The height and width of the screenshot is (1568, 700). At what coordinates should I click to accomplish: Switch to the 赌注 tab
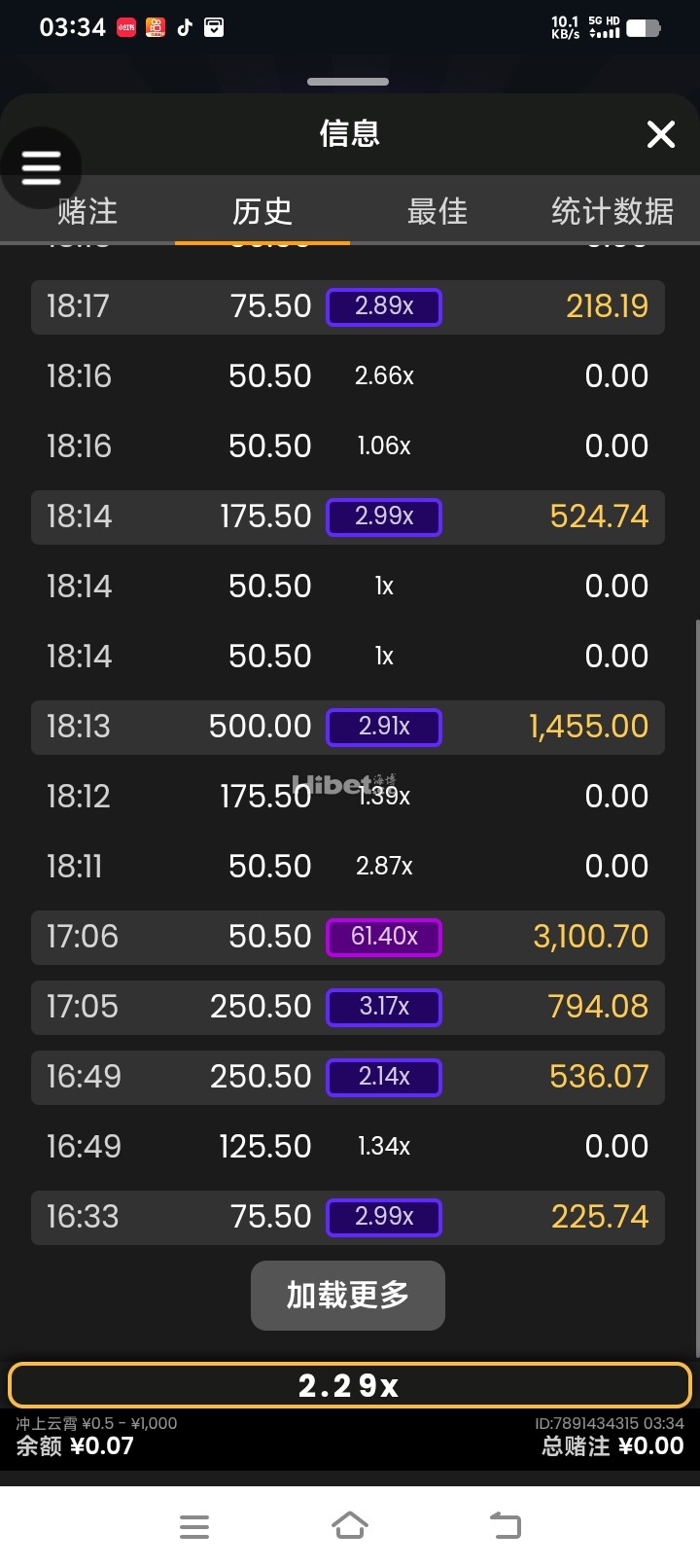click(87, 211)
